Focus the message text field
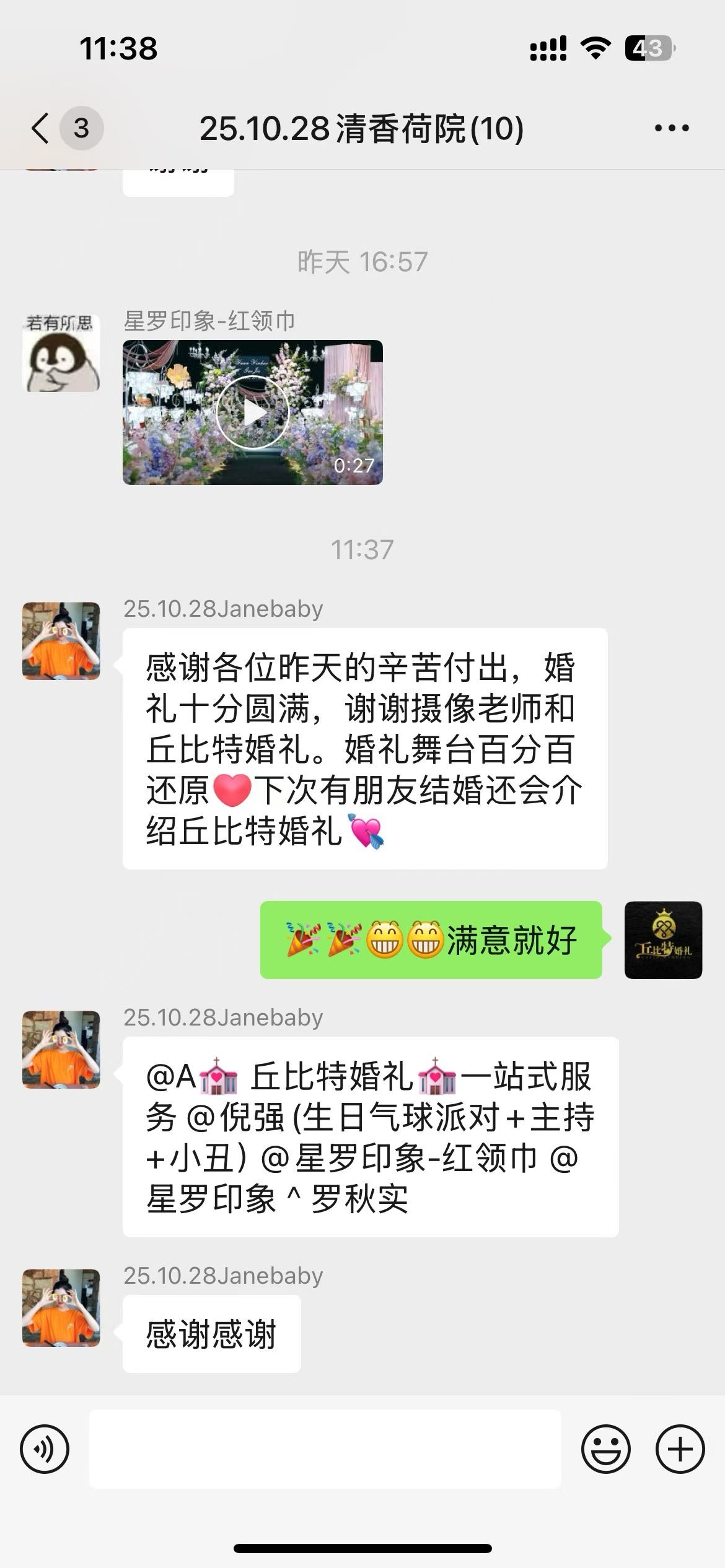 coord(325,1450)
